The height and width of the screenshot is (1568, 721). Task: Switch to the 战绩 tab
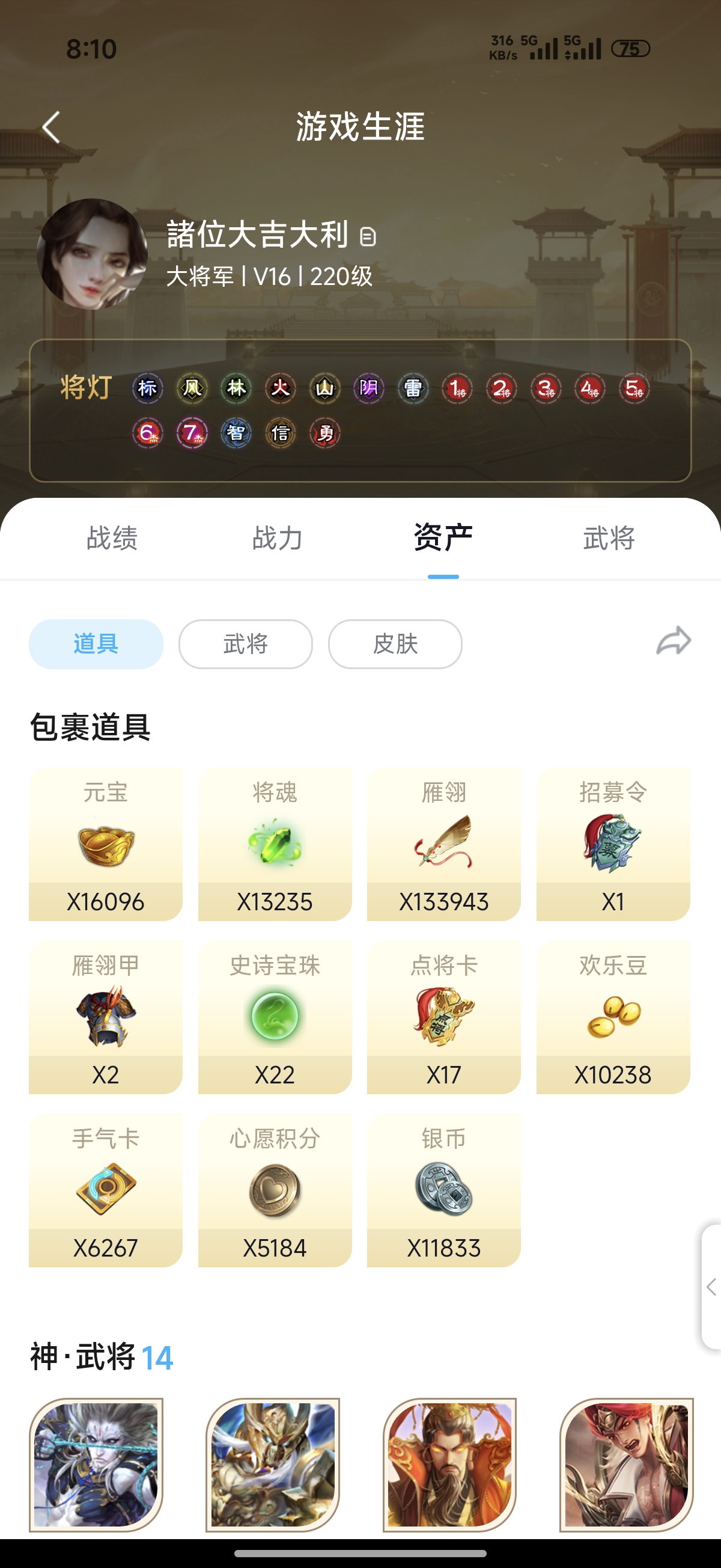click(112, 538)
